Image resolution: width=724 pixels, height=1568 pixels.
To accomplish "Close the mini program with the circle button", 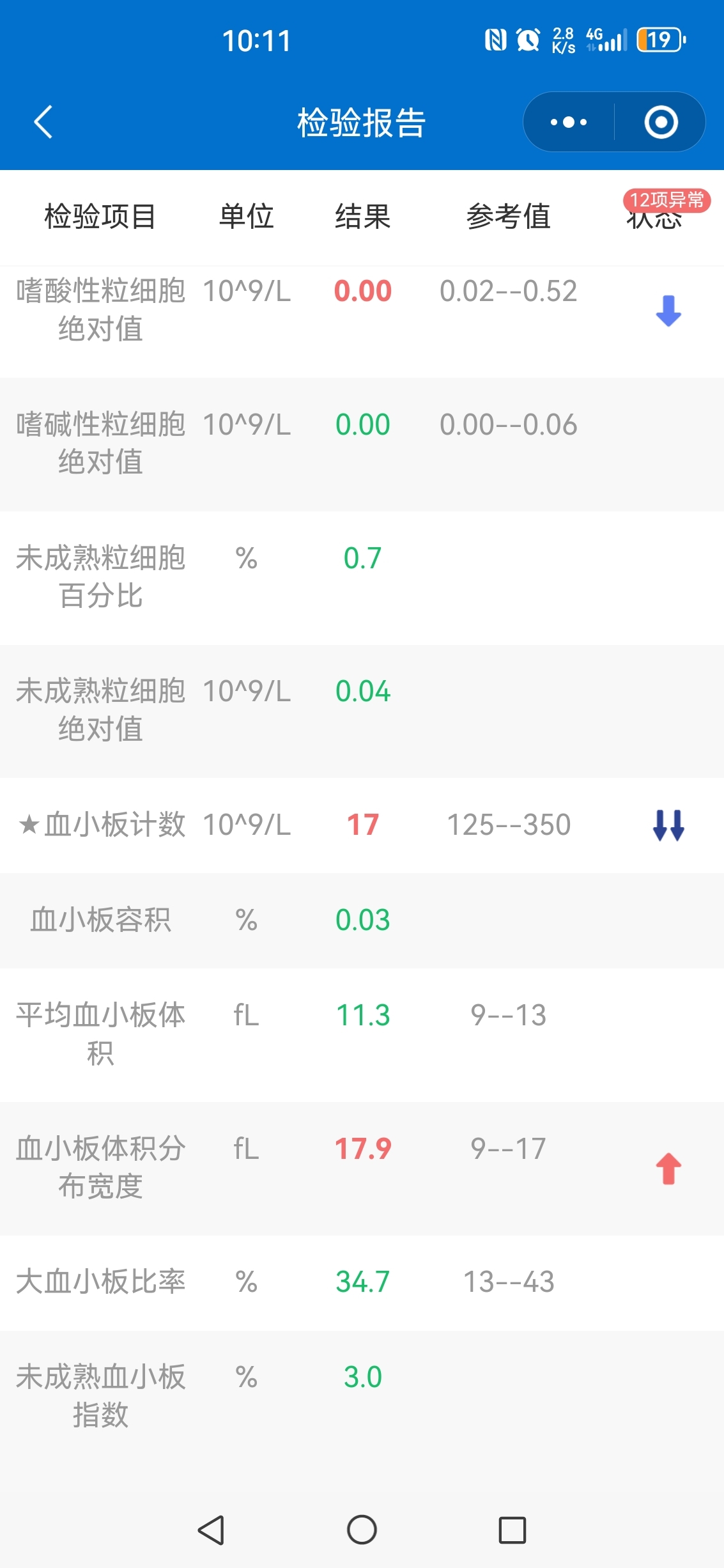I will [661, 122].
